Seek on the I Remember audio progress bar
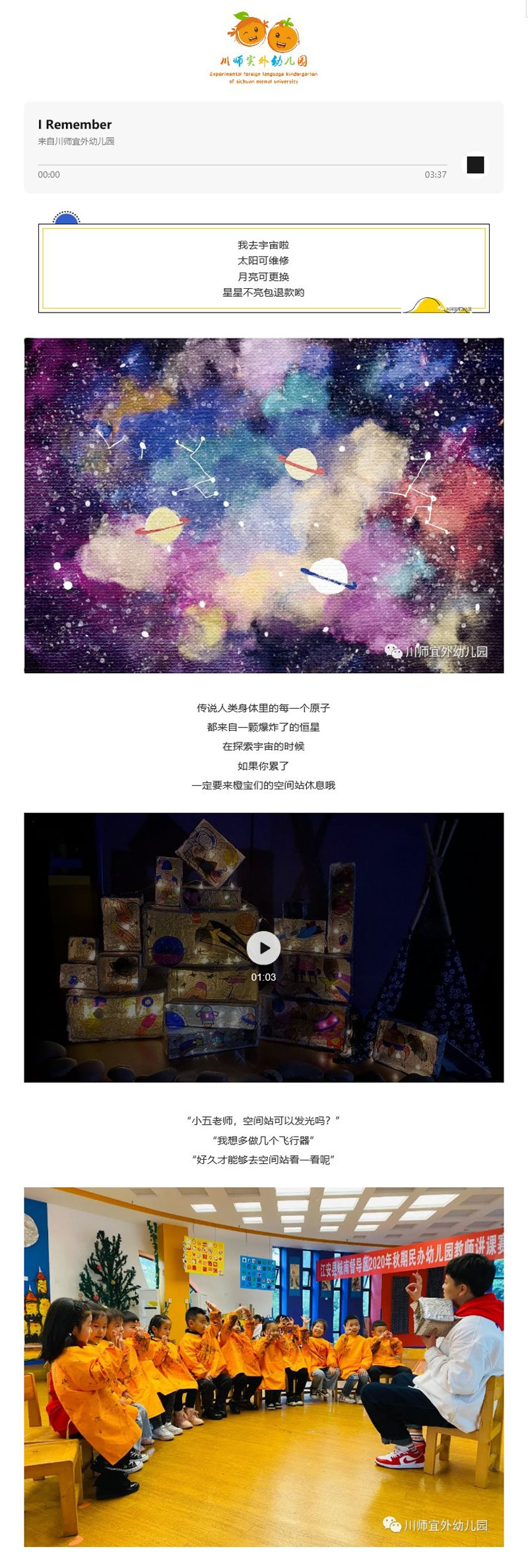528x1568 pixels. pos(242,164)
